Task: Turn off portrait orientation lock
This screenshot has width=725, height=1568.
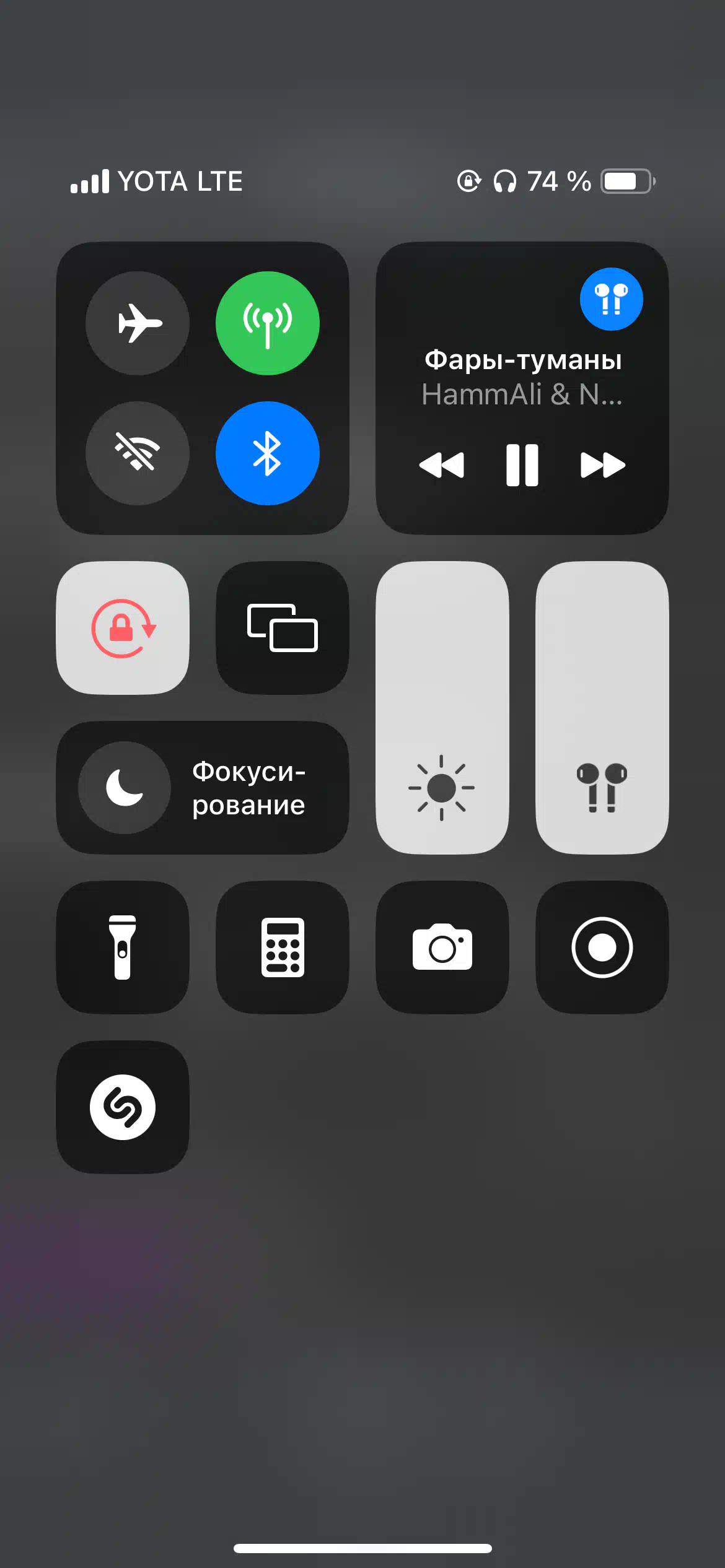Action: pos(123,628)
